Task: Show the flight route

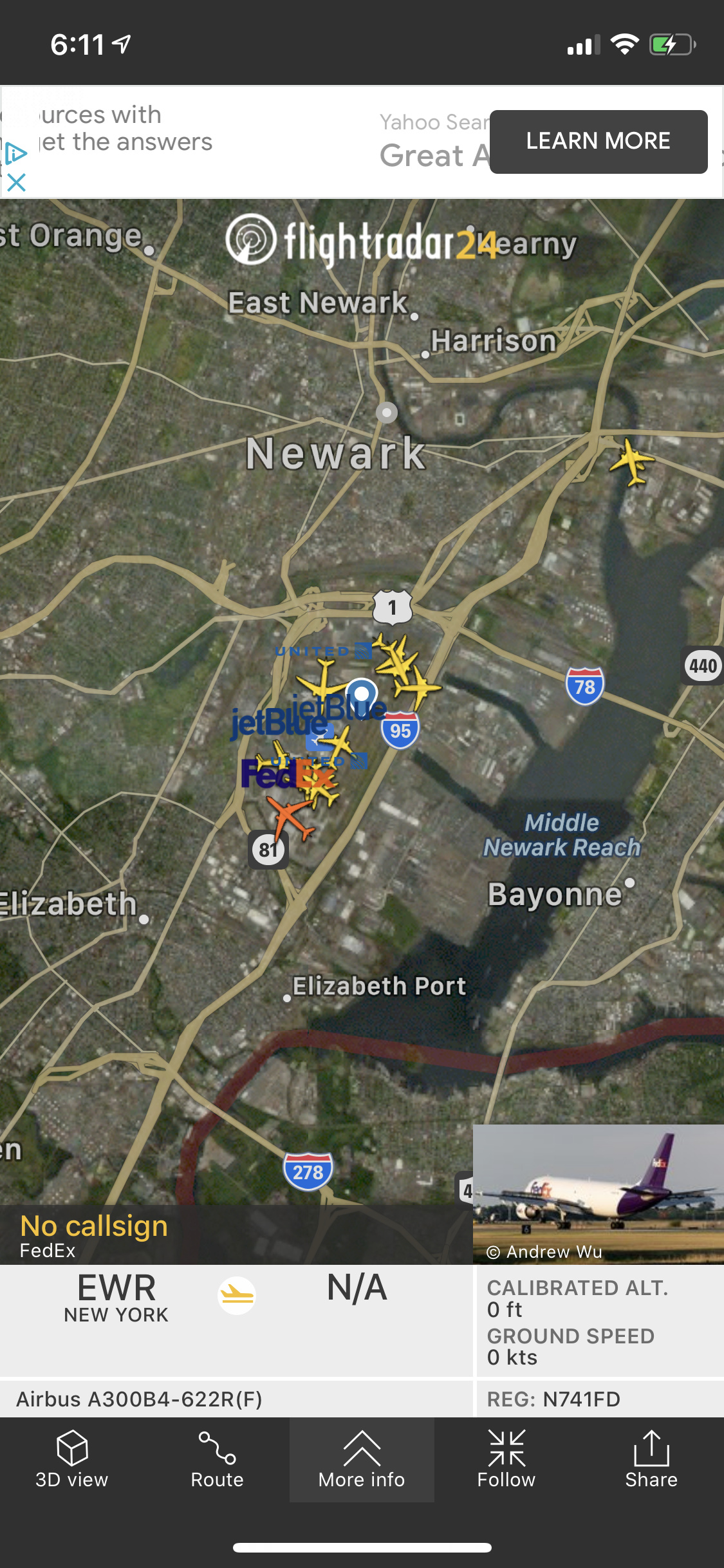Action: click(x=217, y=1459)
